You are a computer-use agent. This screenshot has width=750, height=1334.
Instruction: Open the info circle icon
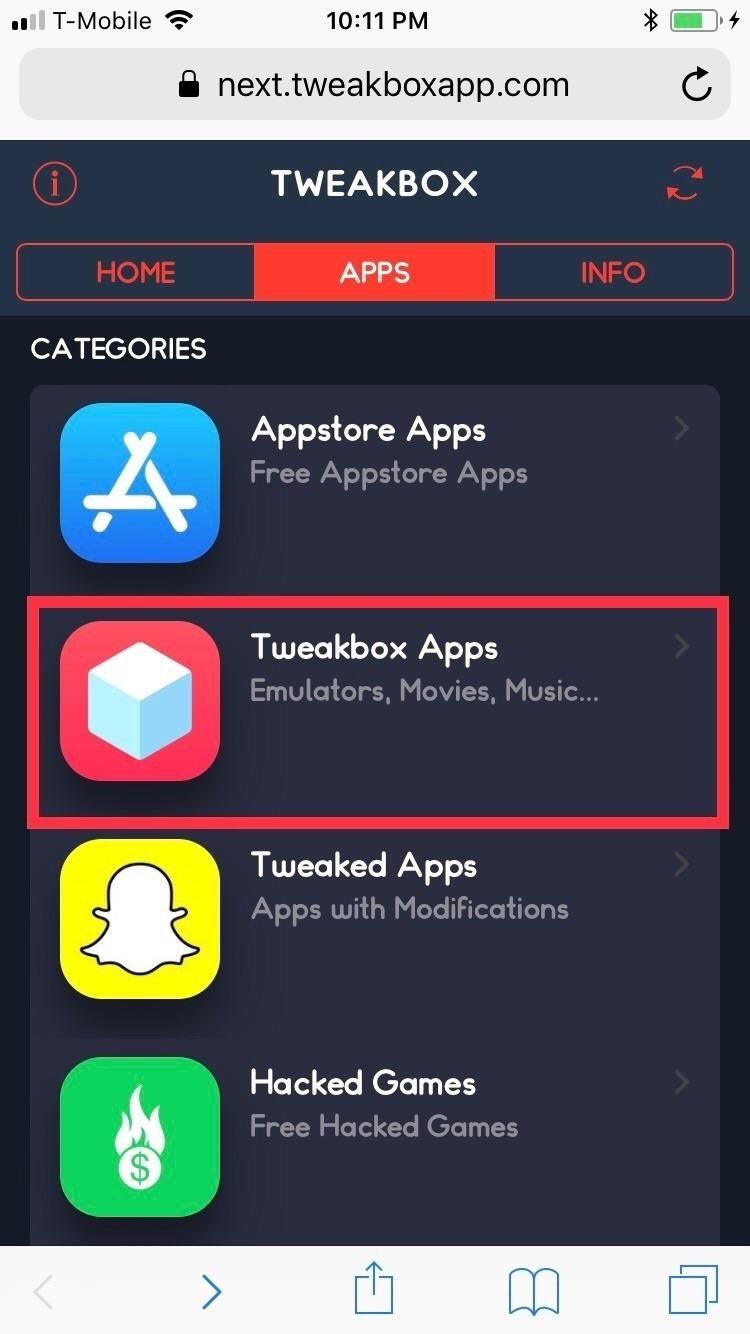point(55,184)
